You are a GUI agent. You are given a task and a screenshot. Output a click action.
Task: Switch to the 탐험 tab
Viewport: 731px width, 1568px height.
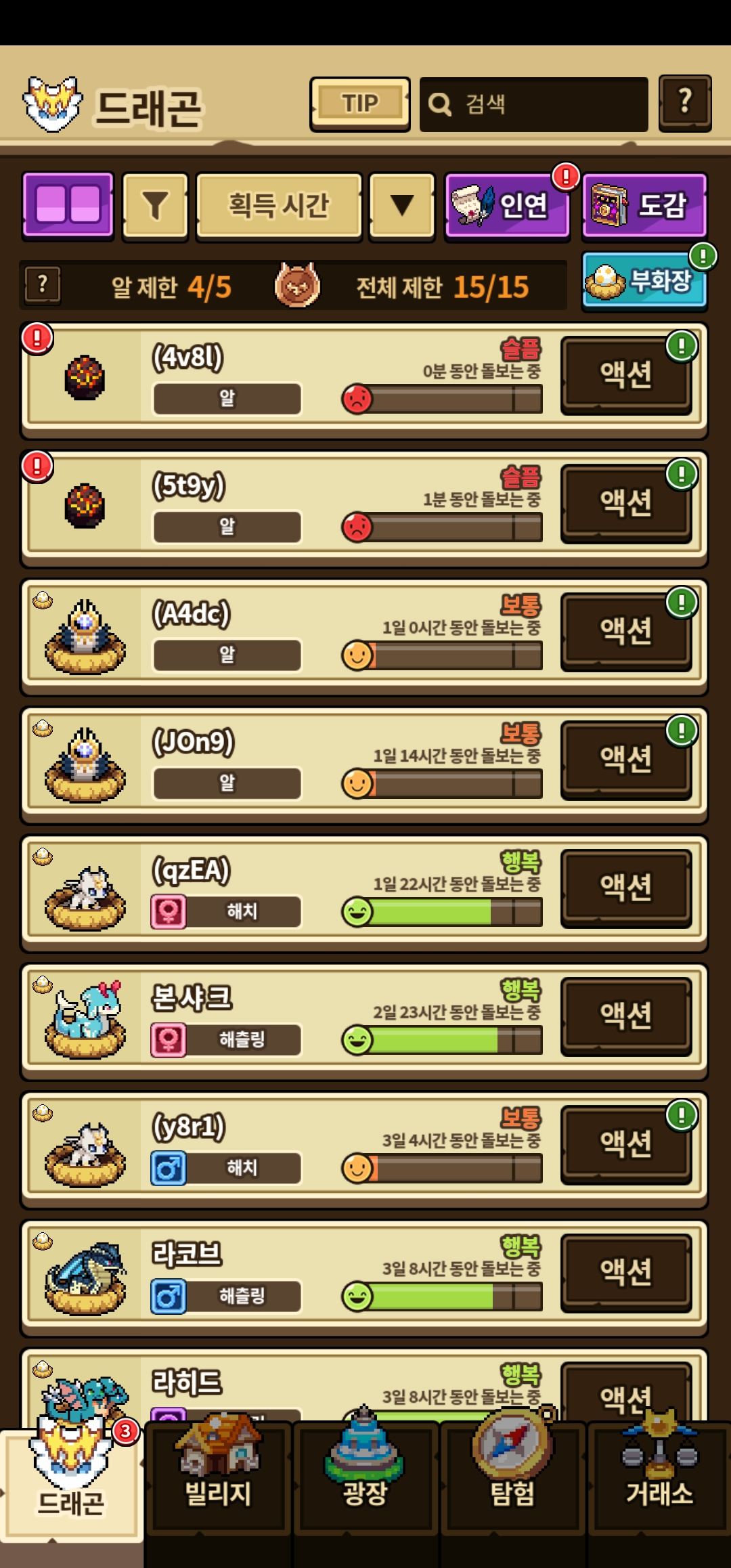[512, 1479]
